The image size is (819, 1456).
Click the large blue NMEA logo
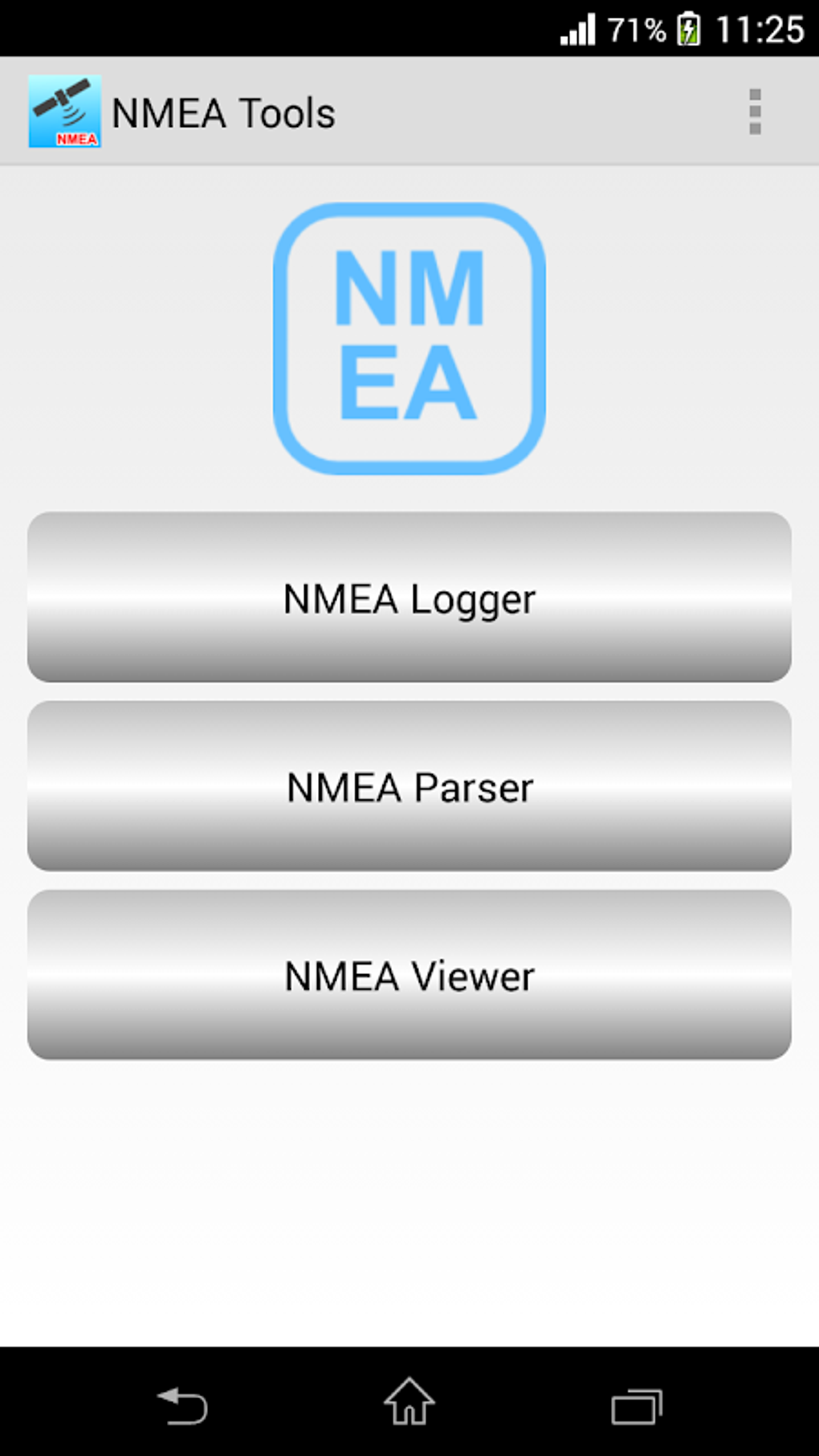pyautogui.click(x=409, y=336)
